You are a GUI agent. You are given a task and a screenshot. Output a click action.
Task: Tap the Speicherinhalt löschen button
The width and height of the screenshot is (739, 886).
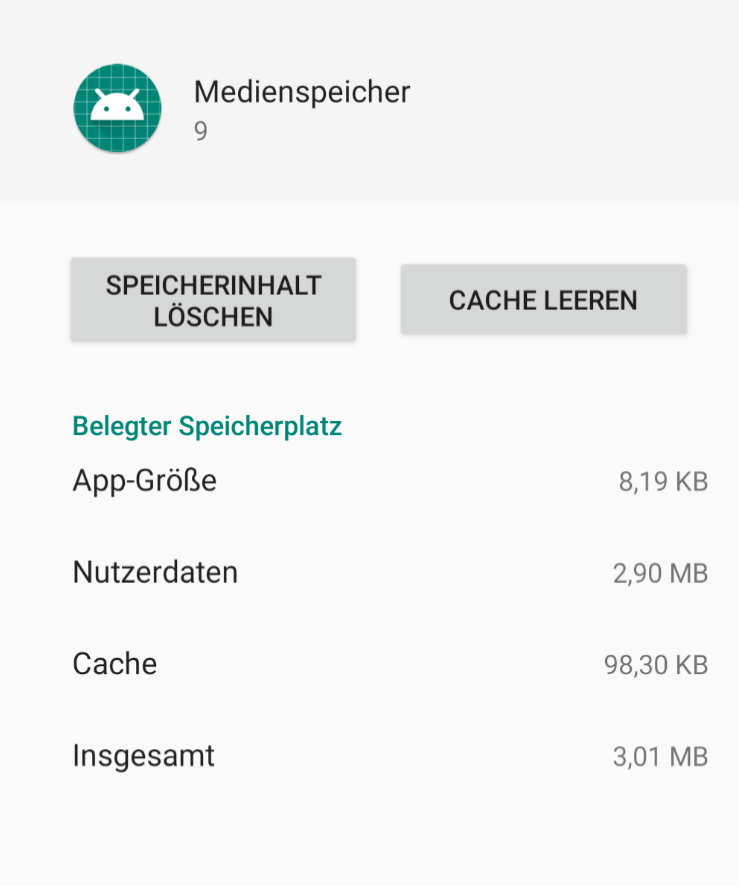point(213,300)
